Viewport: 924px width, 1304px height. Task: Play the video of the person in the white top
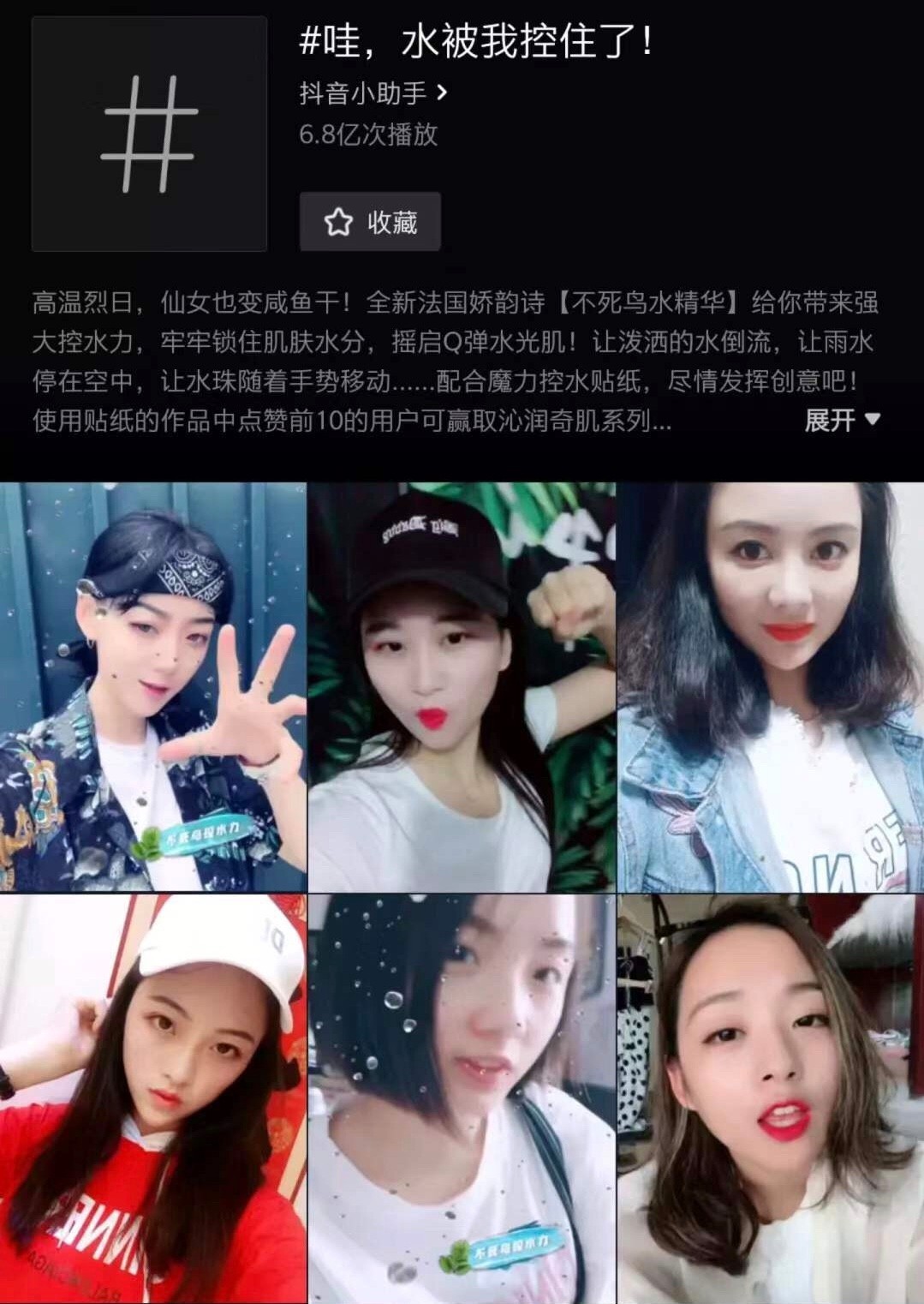click(x=771, y=1098)
